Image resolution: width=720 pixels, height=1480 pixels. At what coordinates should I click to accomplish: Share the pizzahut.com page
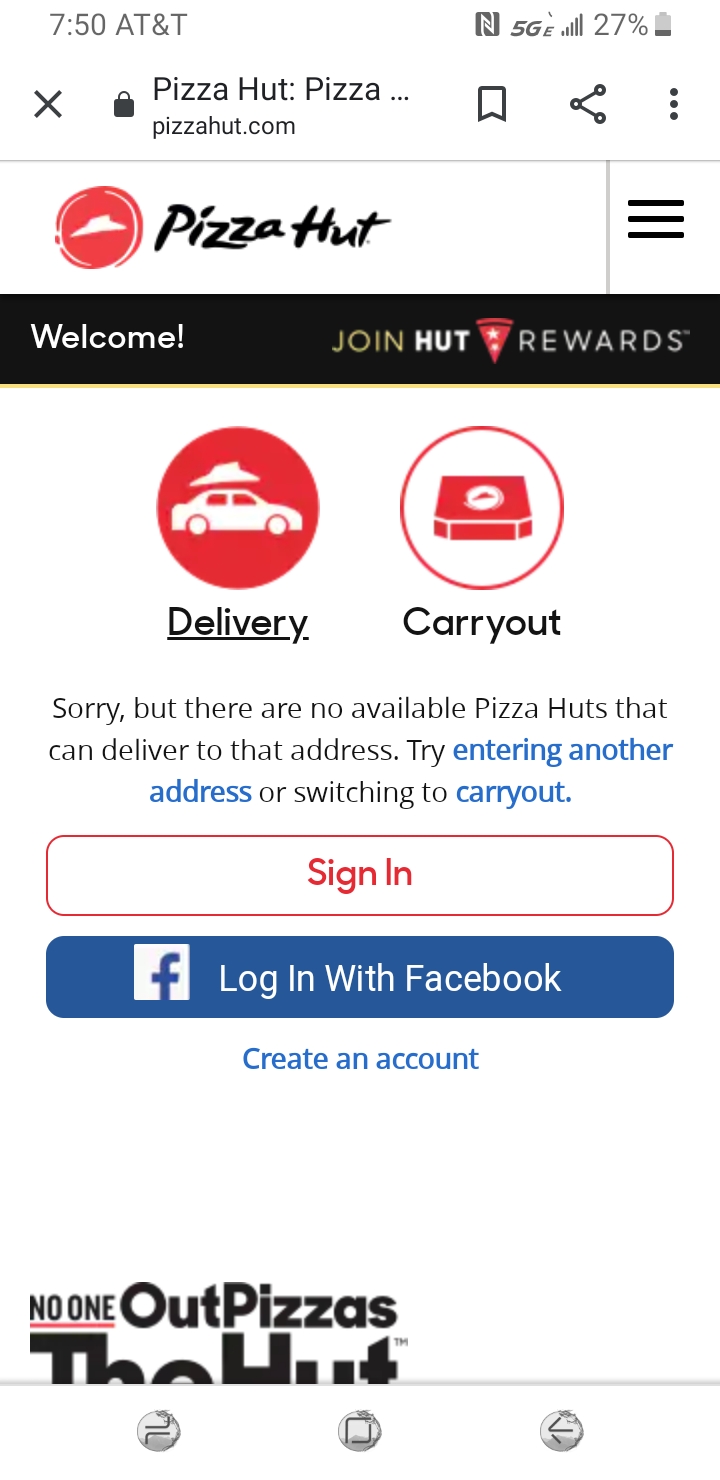pos(588,104)
